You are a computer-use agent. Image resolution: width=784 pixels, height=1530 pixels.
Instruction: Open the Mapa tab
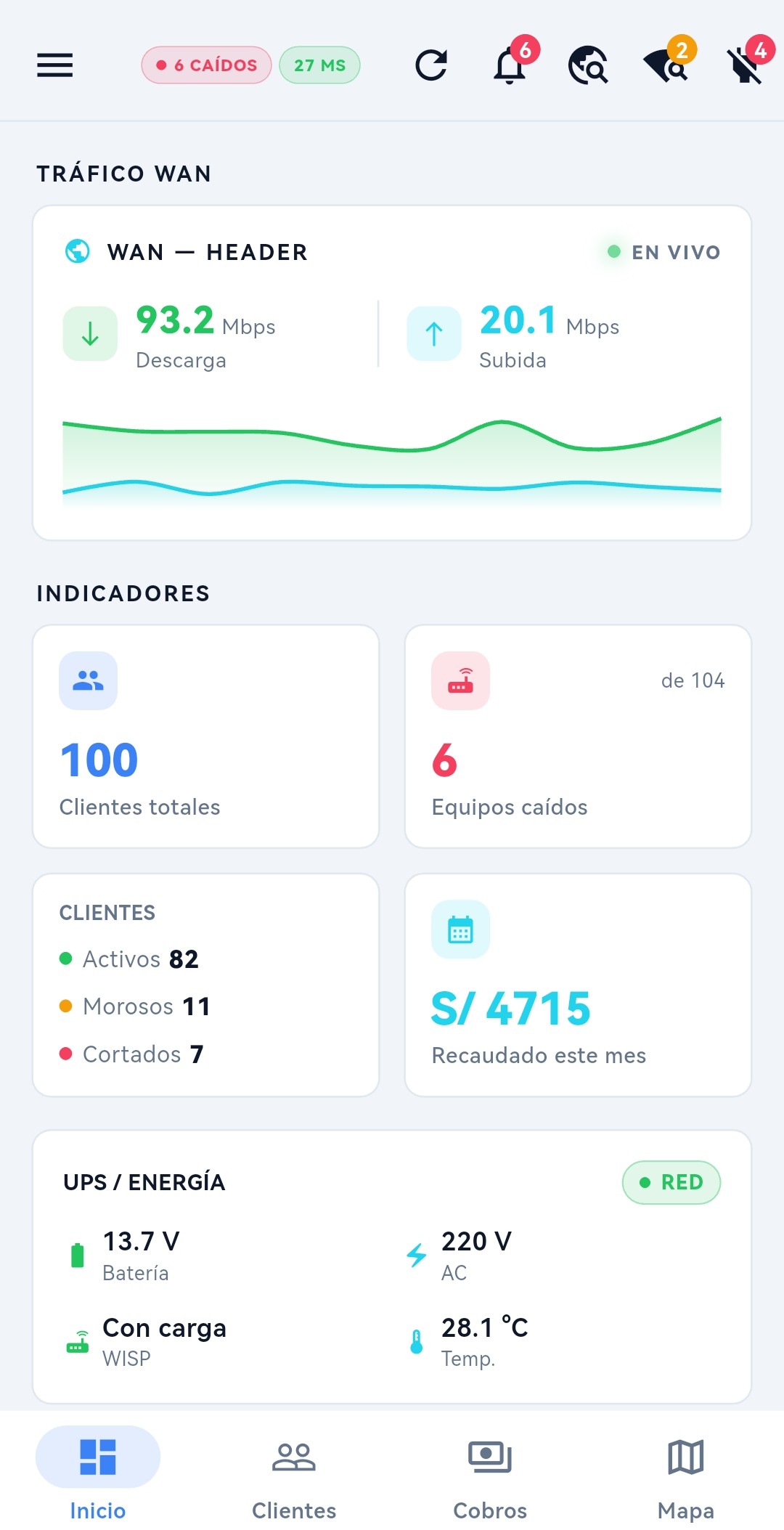pos(686,1474)
